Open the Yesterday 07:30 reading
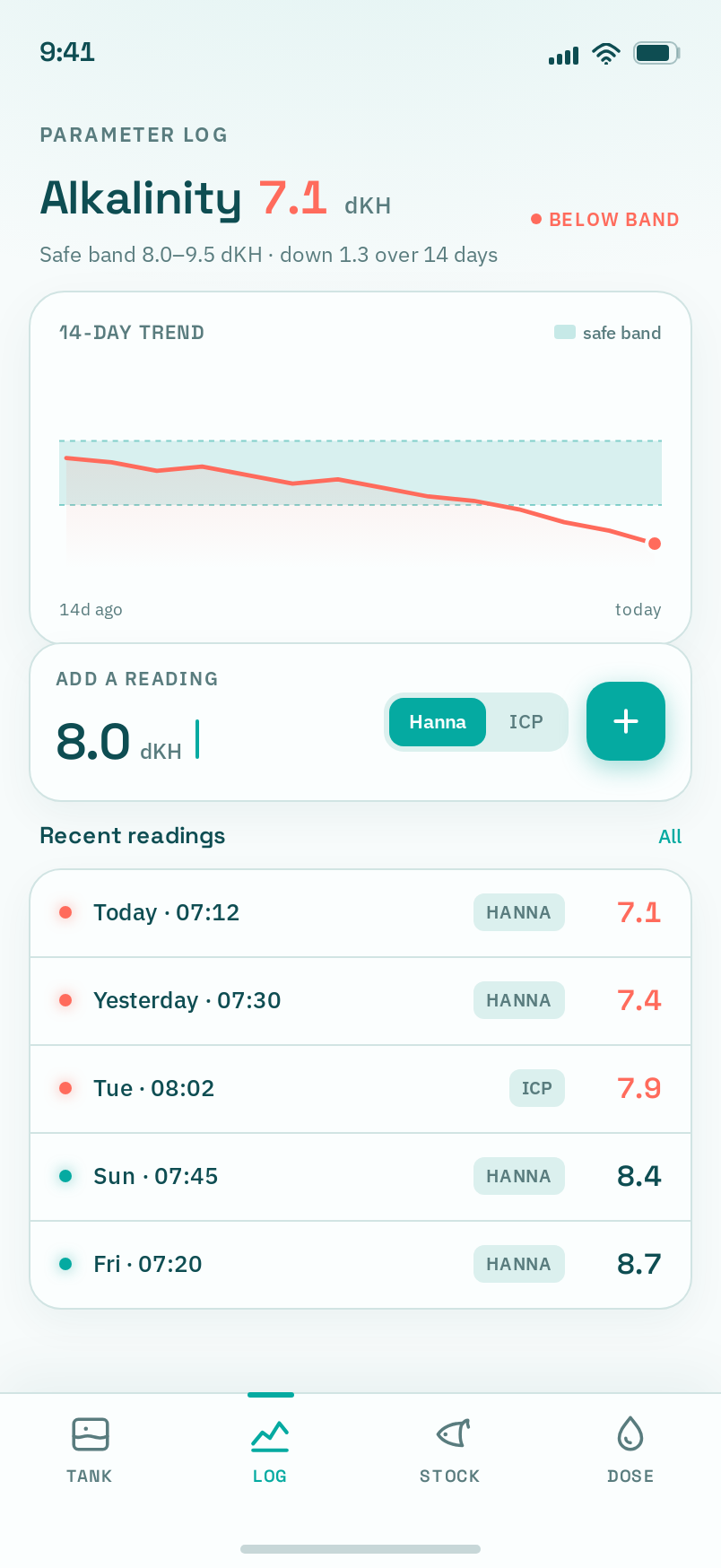This screenshot has width=721, height=1568. coord(360,1001)
